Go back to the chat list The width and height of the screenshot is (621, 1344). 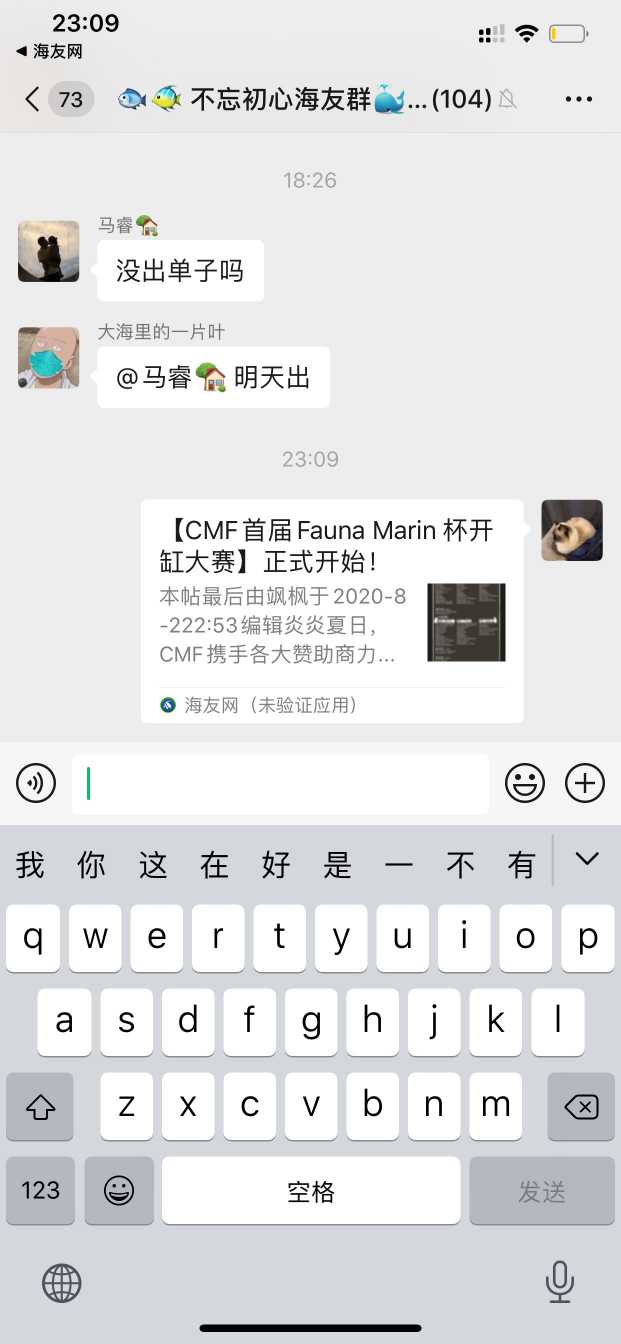click(34, 99)
